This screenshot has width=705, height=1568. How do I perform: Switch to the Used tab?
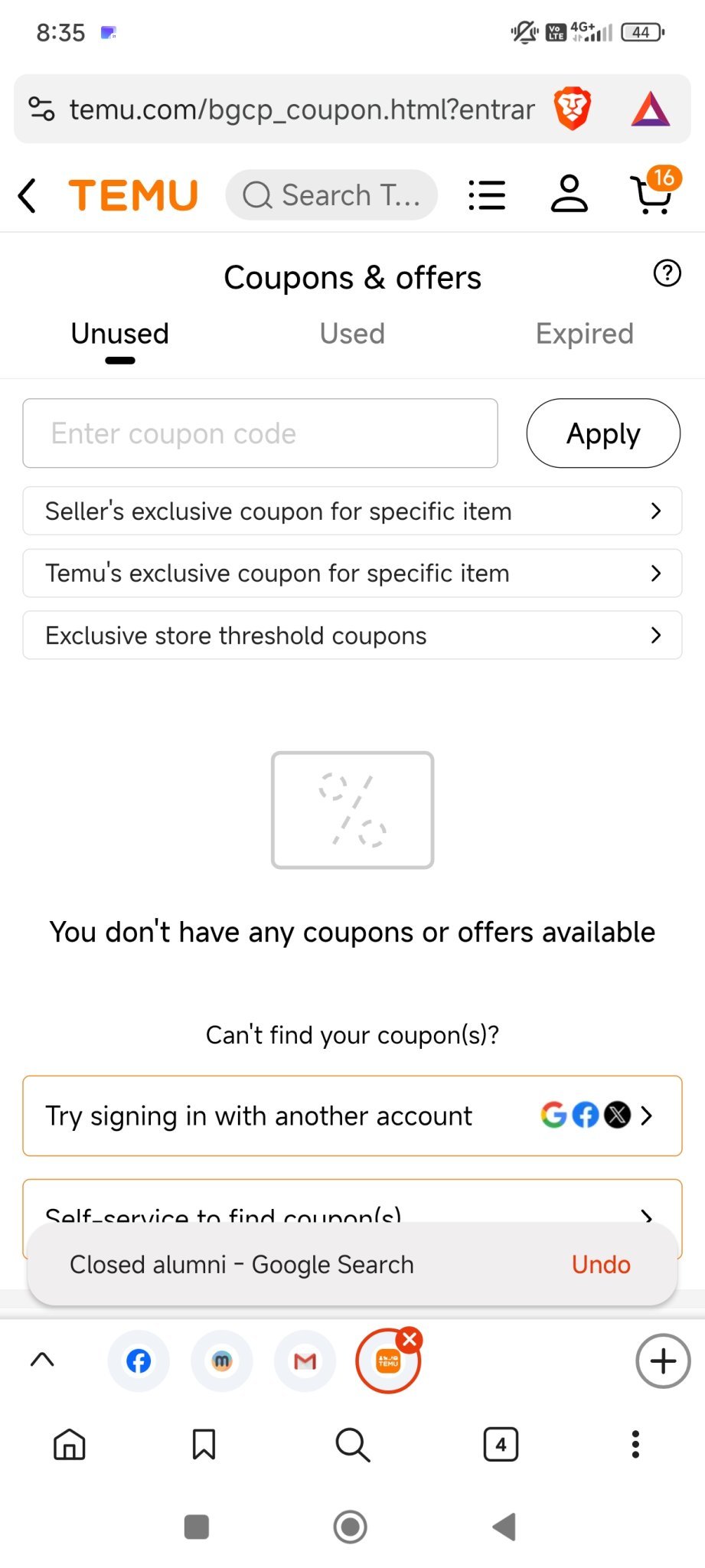pyautogui.click(x=352, y=334)
